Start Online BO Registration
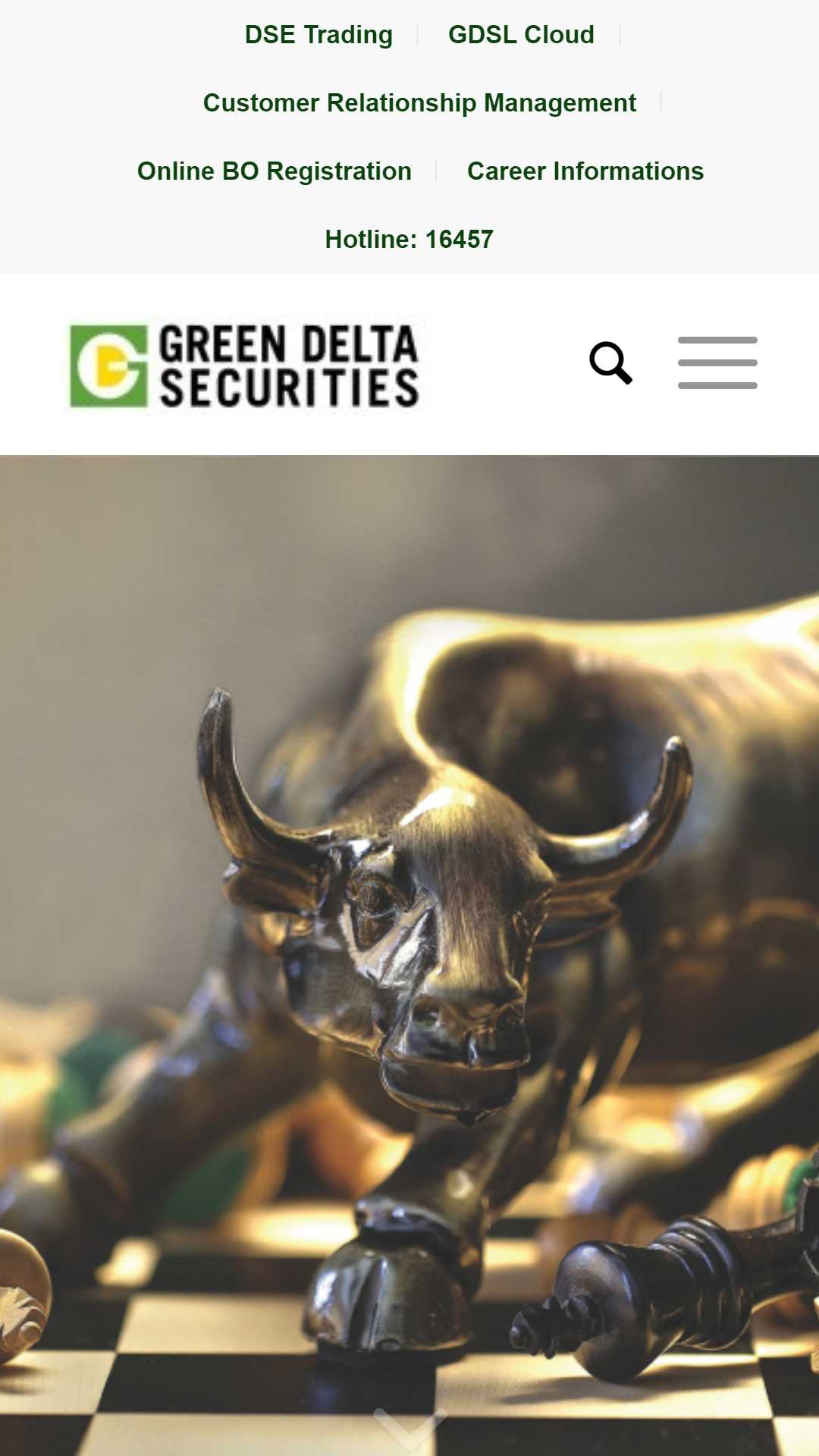819x1456 pixels. pyautogui.click(x=275, y=171)
